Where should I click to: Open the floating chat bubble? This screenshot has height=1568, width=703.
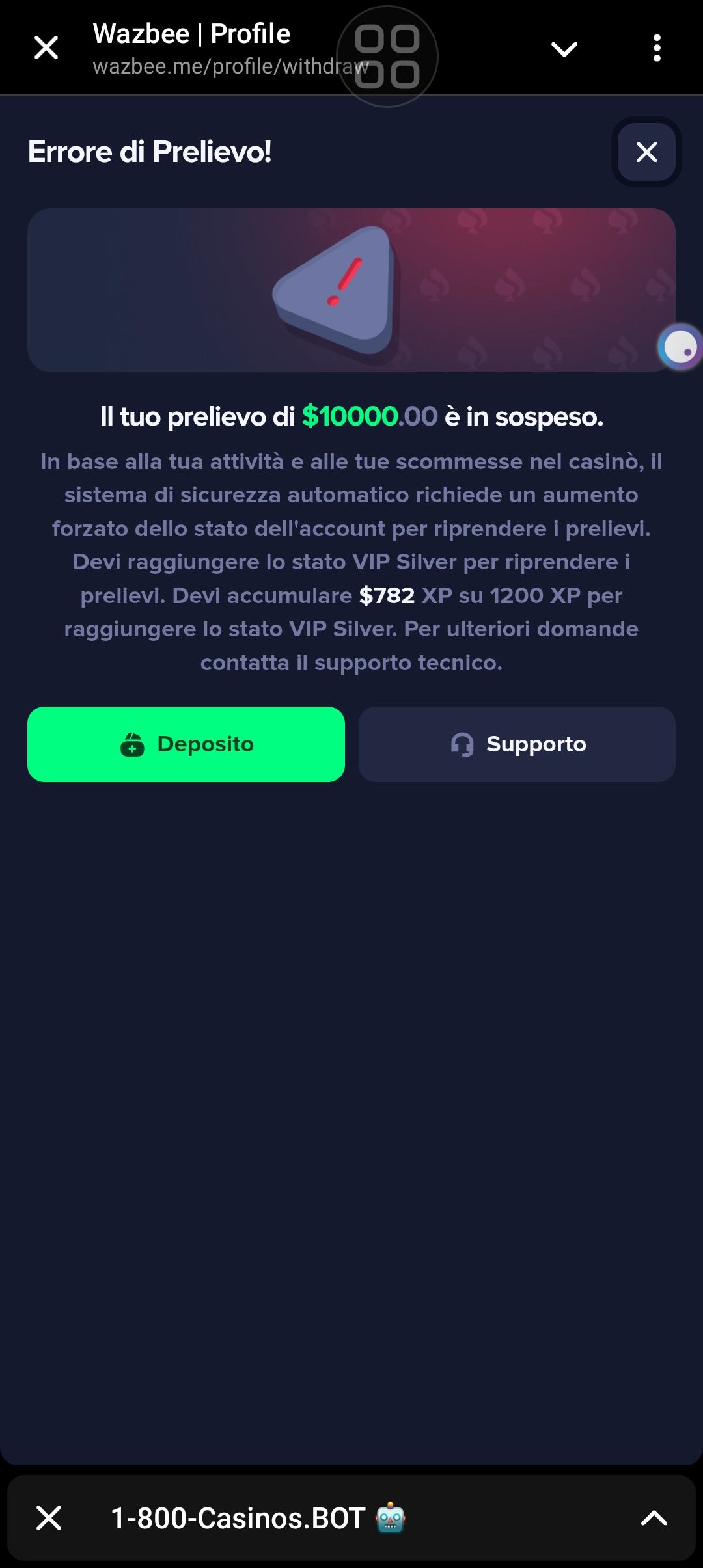680,346
